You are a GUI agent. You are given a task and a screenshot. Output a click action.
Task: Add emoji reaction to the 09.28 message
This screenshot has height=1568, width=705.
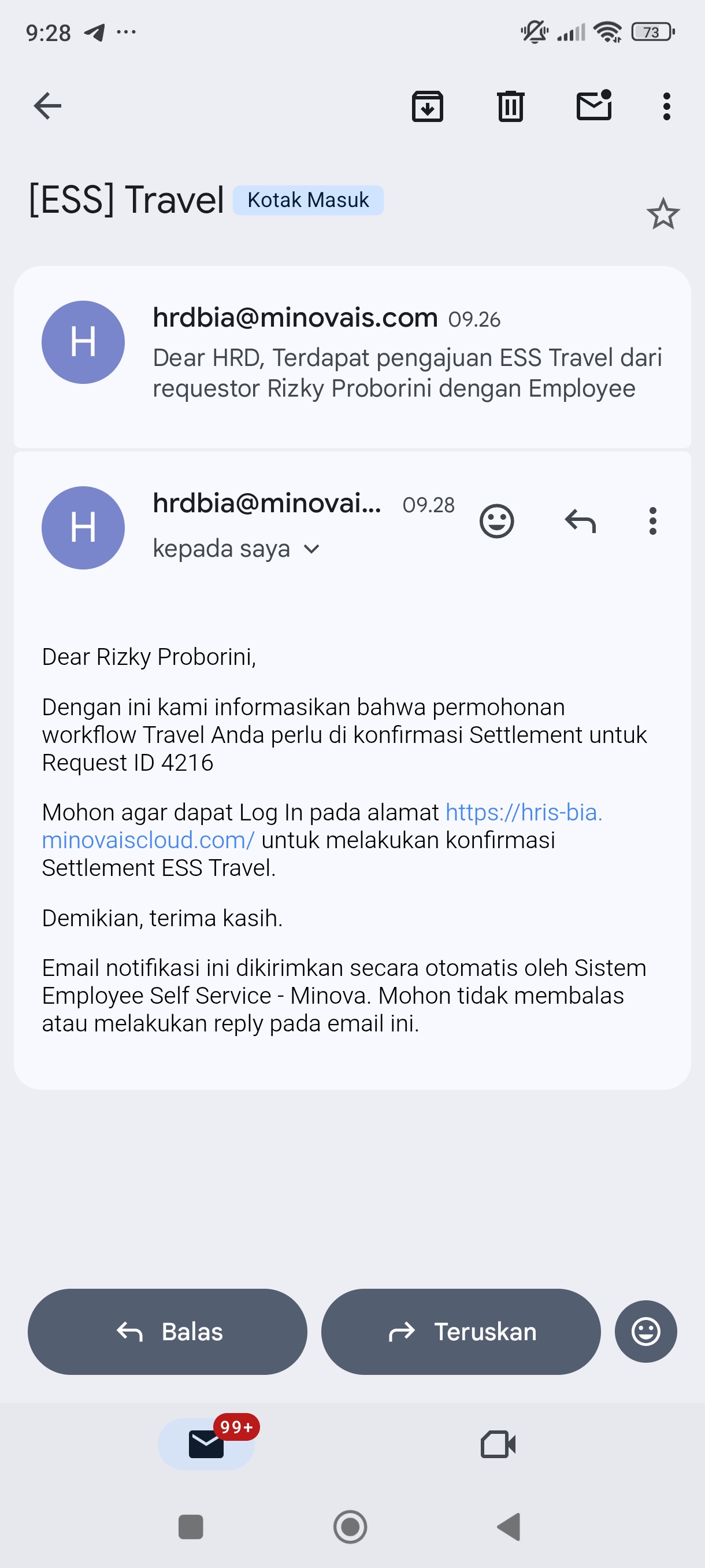point(496,521)
